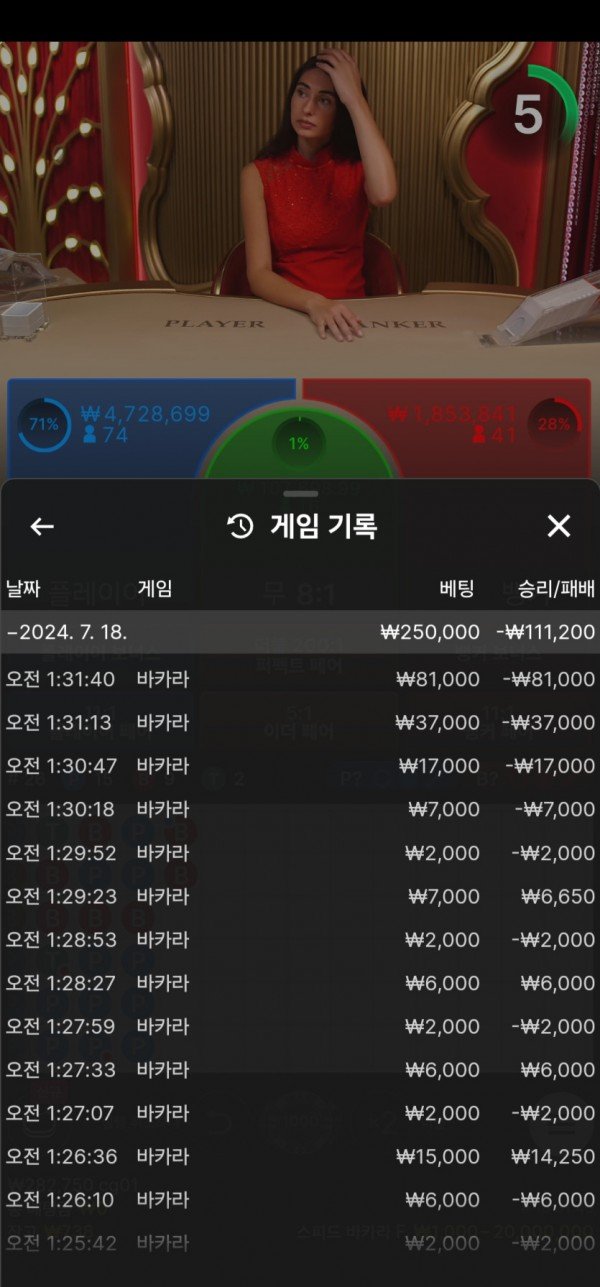Image resolution: width=600 pixels, height=1287 pixels.
Task: Open the 오전 1:29:52 baccarat entry
Action: click(x=300, y=853)
